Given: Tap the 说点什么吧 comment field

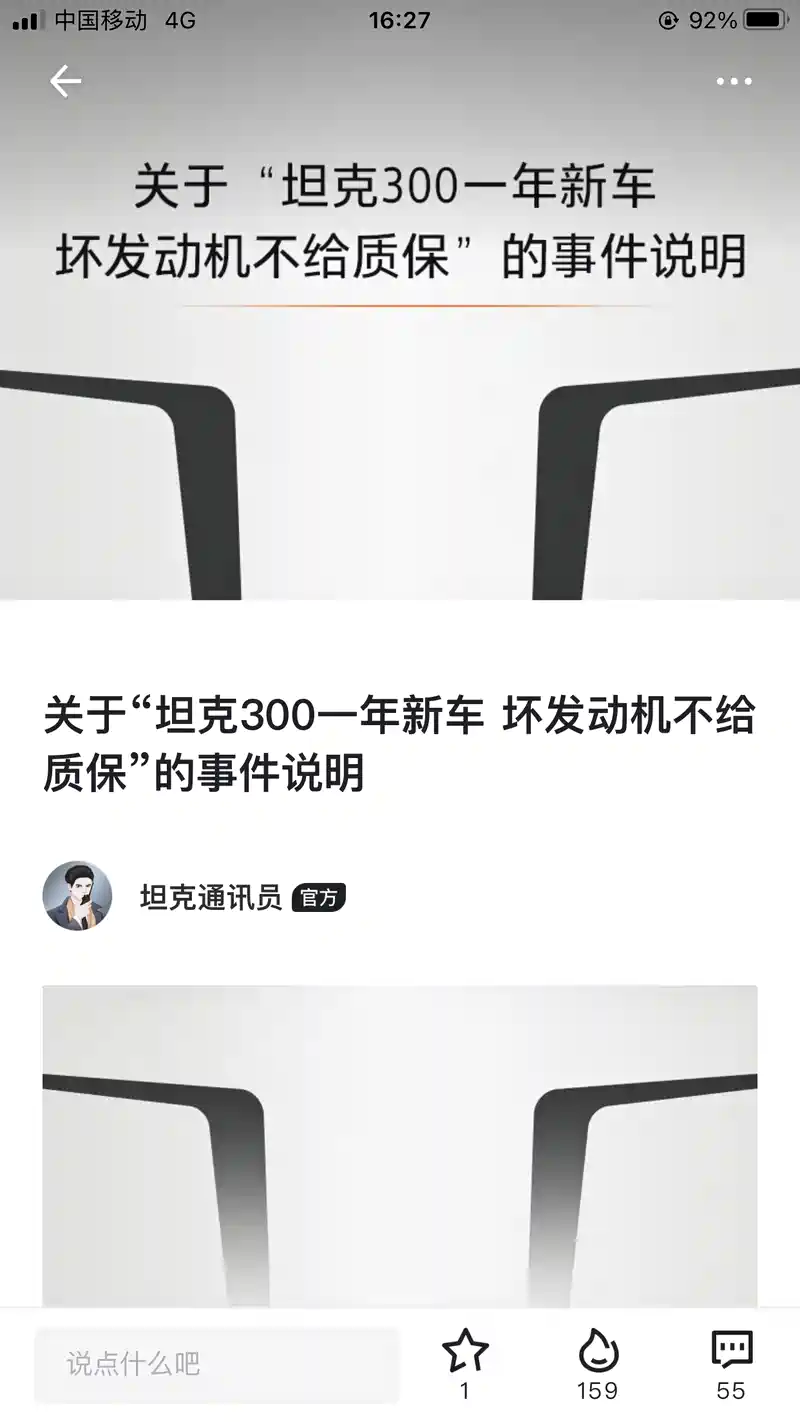Looking at the screenshot, I should pos(217,1363).
